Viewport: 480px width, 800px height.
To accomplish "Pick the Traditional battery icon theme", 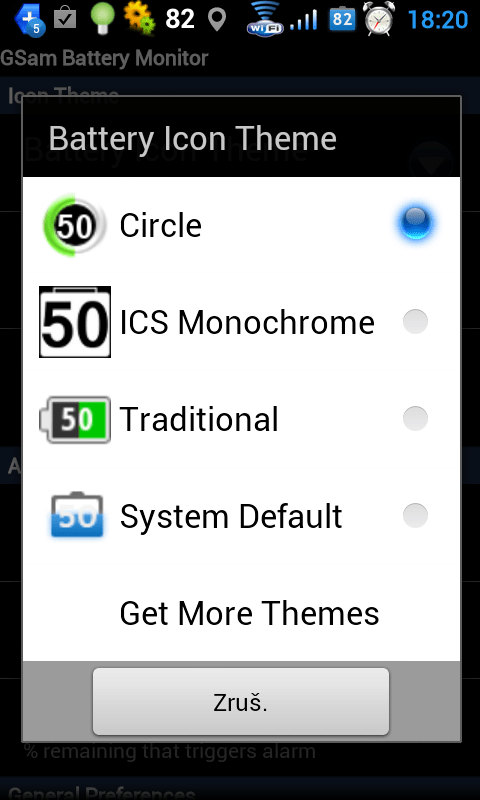I will (x=241, y=419).
